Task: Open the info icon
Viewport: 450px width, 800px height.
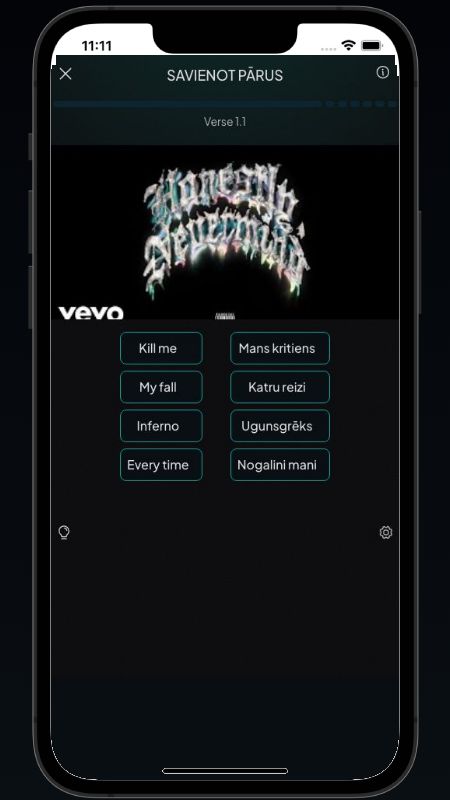Action: [383, 72]
